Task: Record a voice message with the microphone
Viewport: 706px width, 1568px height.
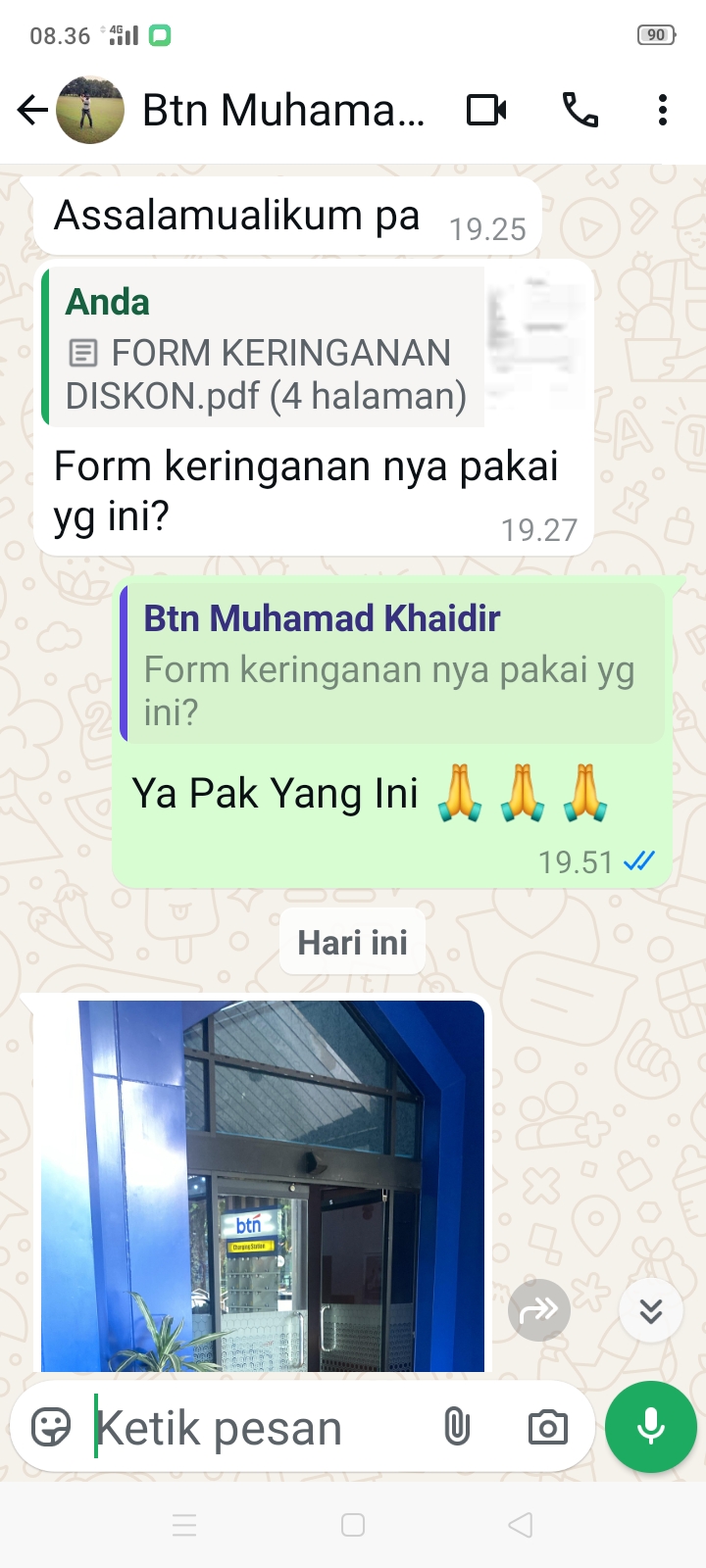Action: coord(651,1427)
